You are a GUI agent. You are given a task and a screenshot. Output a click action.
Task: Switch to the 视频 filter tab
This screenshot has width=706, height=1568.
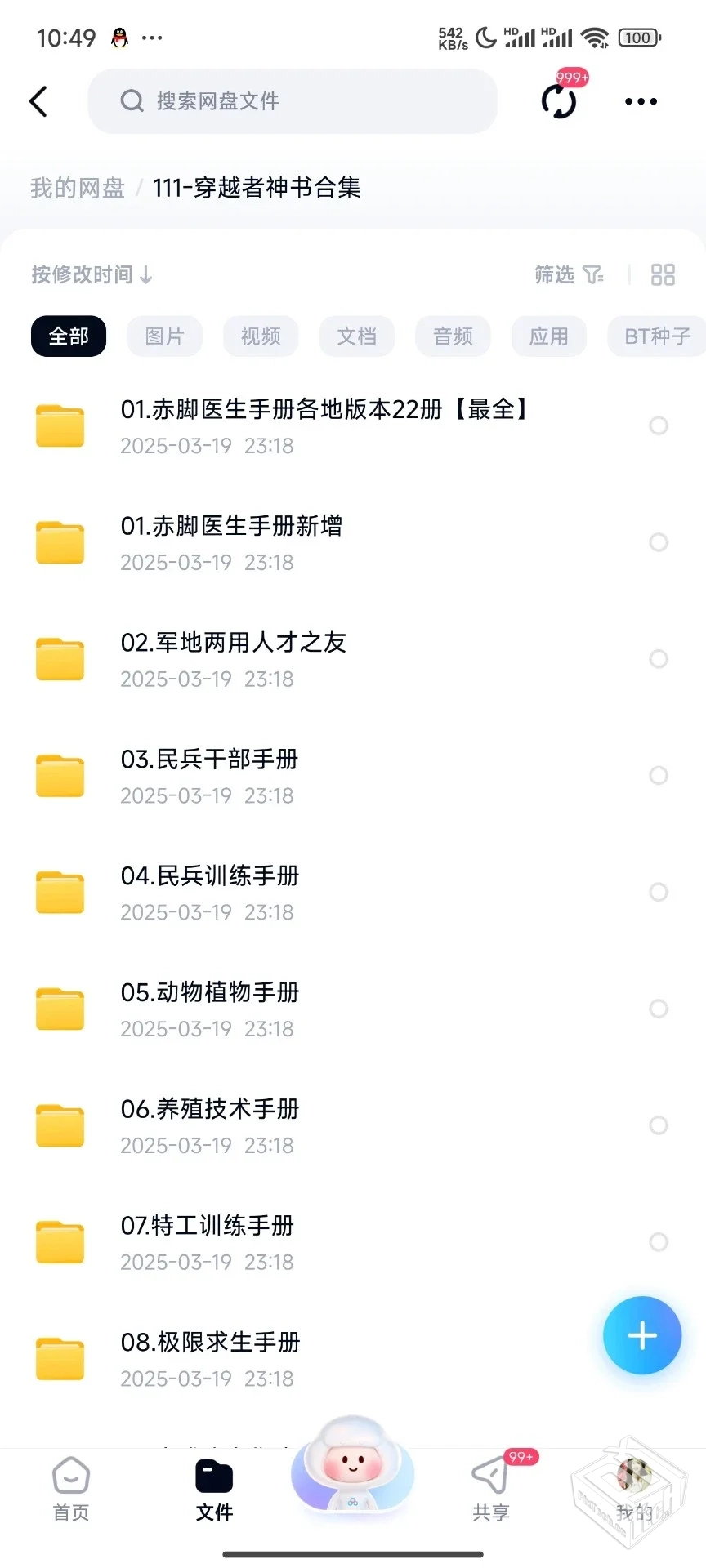[260, 336]
